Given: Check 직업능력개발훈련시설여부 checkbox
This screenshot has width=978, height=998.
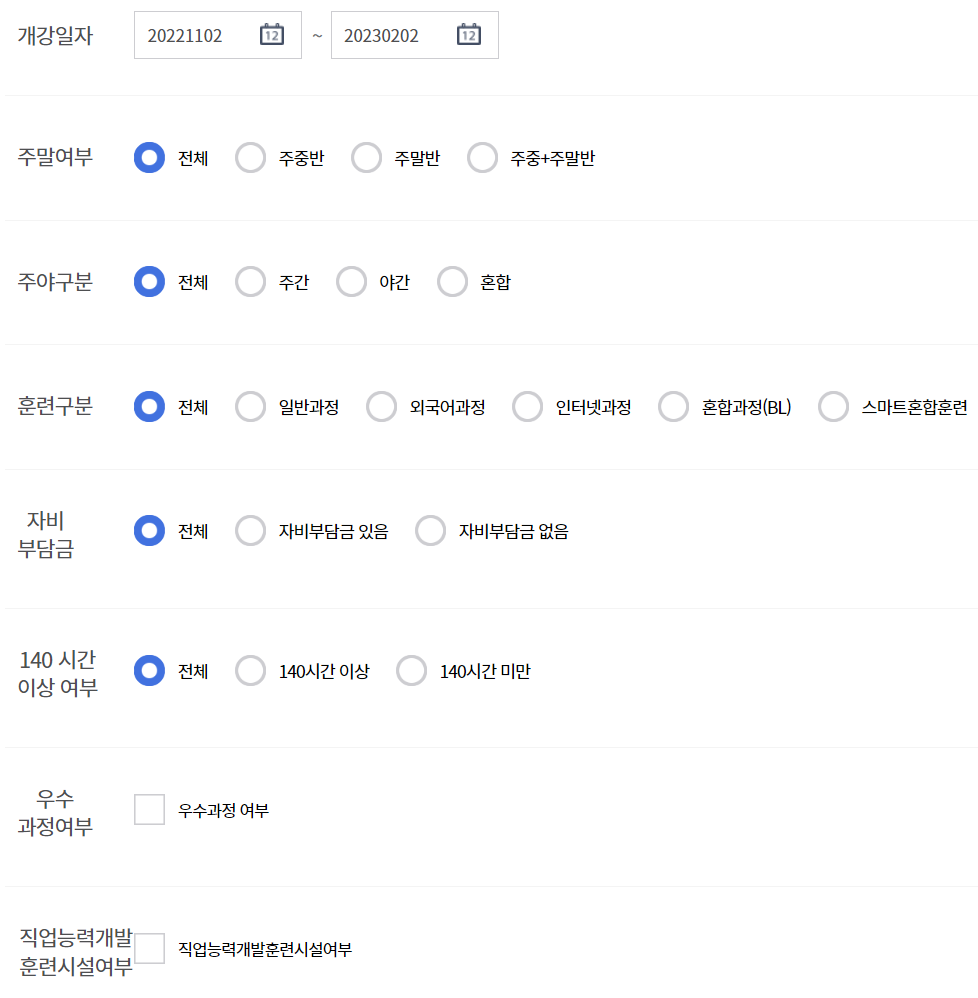Looking at the screenshot, I should click(150, 948).
